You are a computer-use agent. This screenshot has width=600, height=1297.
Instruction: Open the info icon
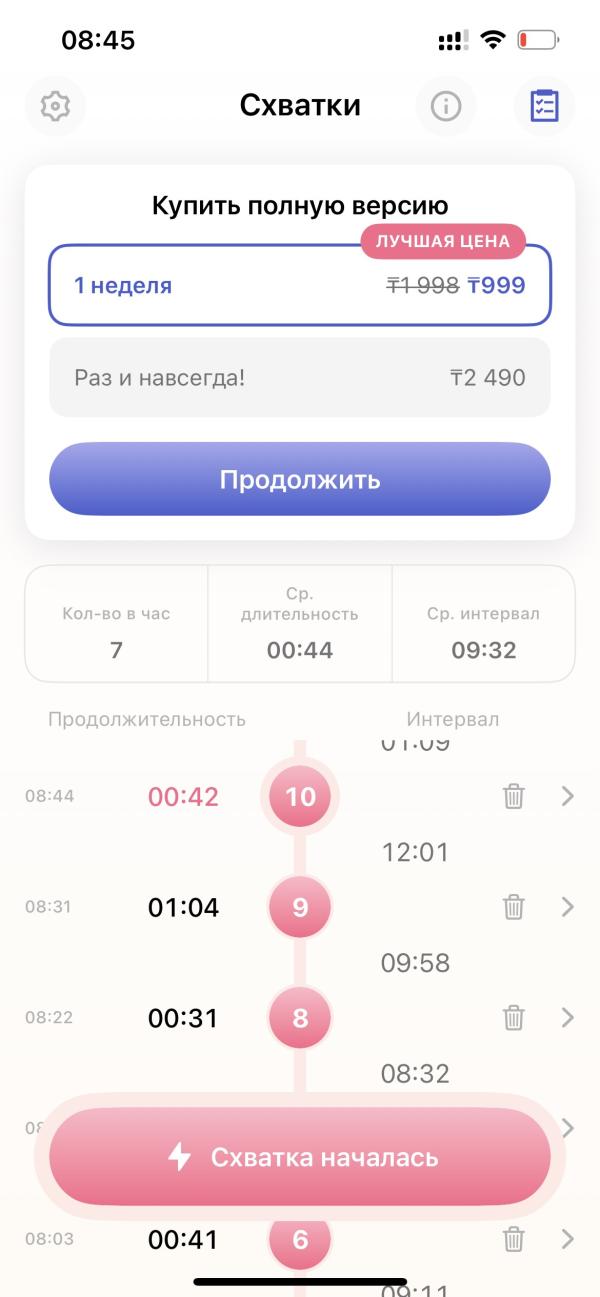[x=446, y=105]
